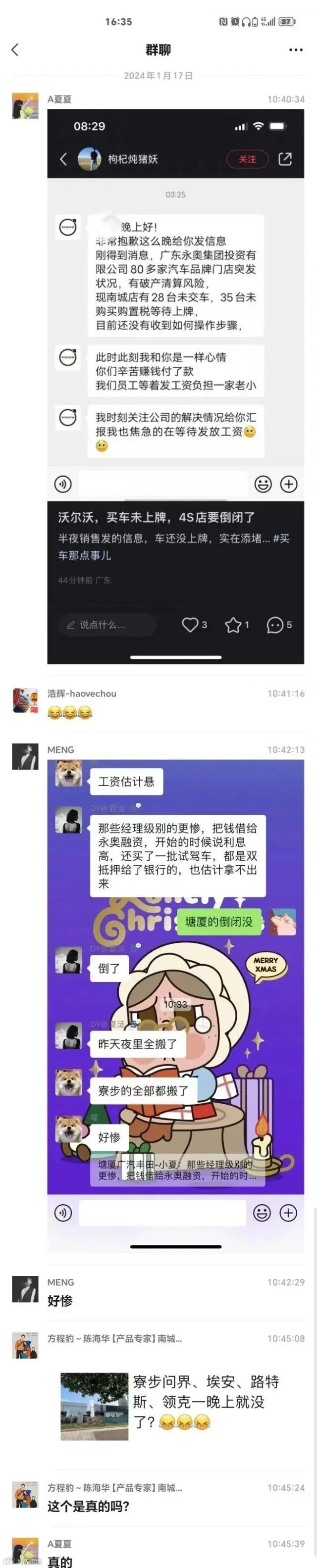Image resolution: width=317 pixels, height=1568 pixels.
Task: Tap 浩辉-haovechou's avatar
Action: coord(25,701)
